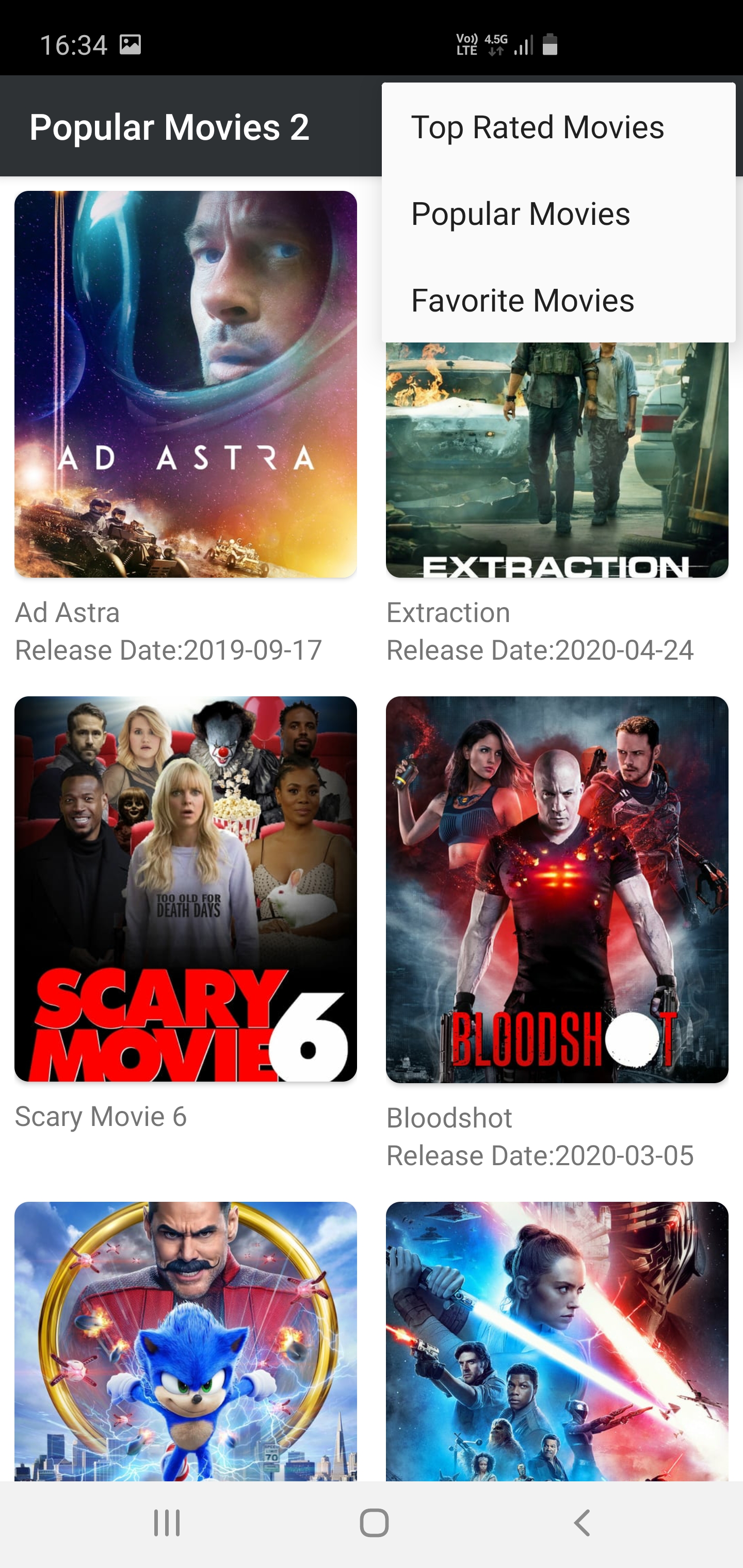The image size is (743, 1568).
Task: Tap the clock in the status bar
Action: click(x=74, y=43)
